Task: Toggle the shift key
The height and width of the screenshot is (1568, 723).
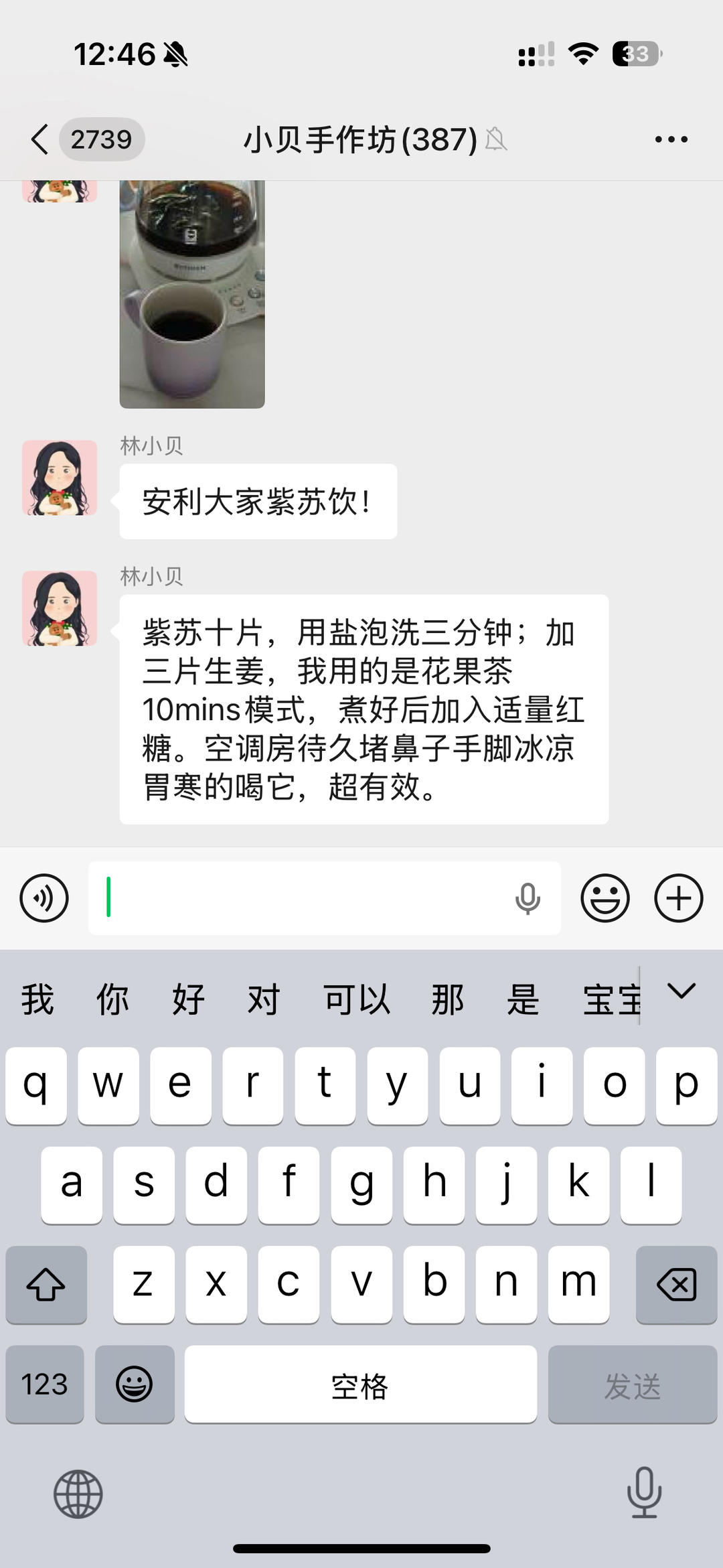Action: [46, 1285]
